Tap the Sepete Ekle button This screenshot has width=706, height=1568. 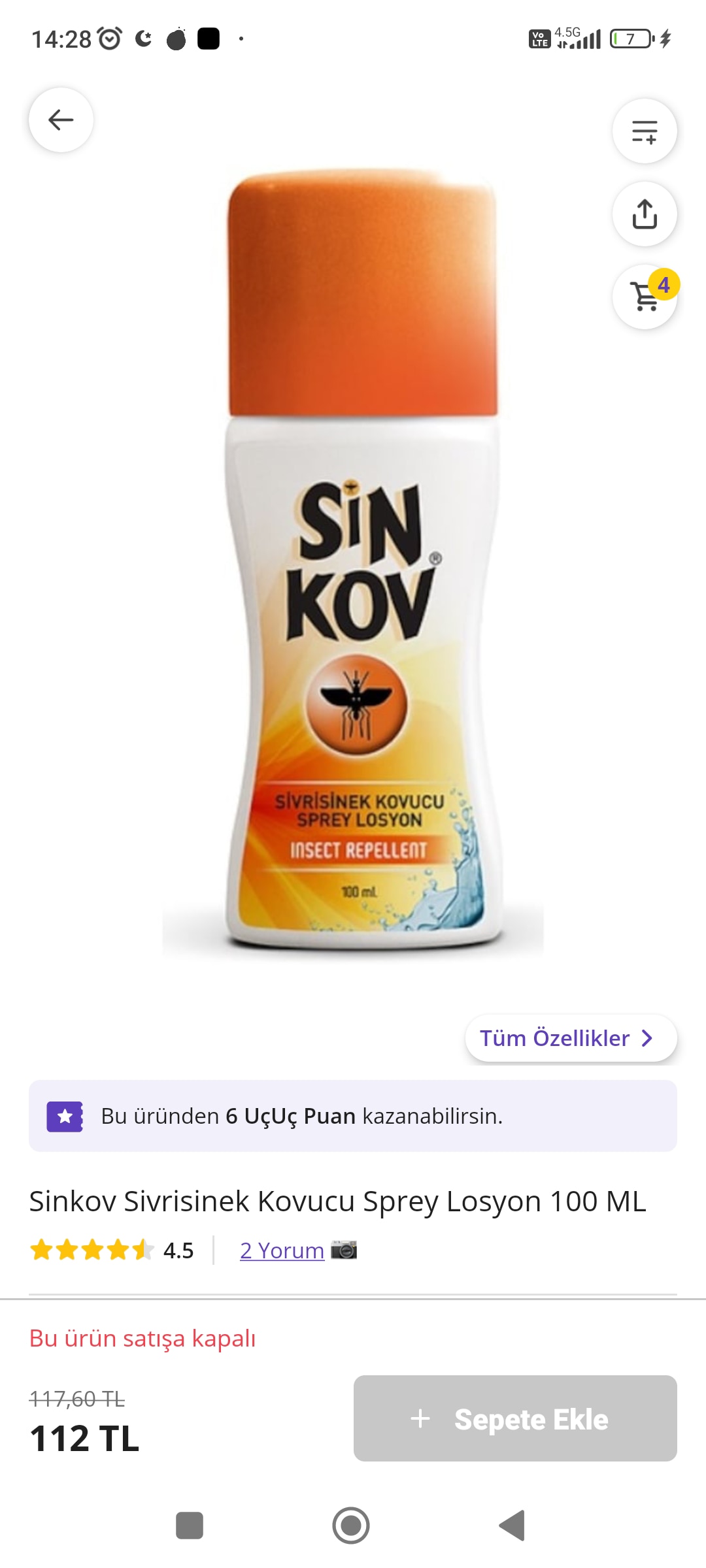pyautogui.click(x=515, y=1418)
